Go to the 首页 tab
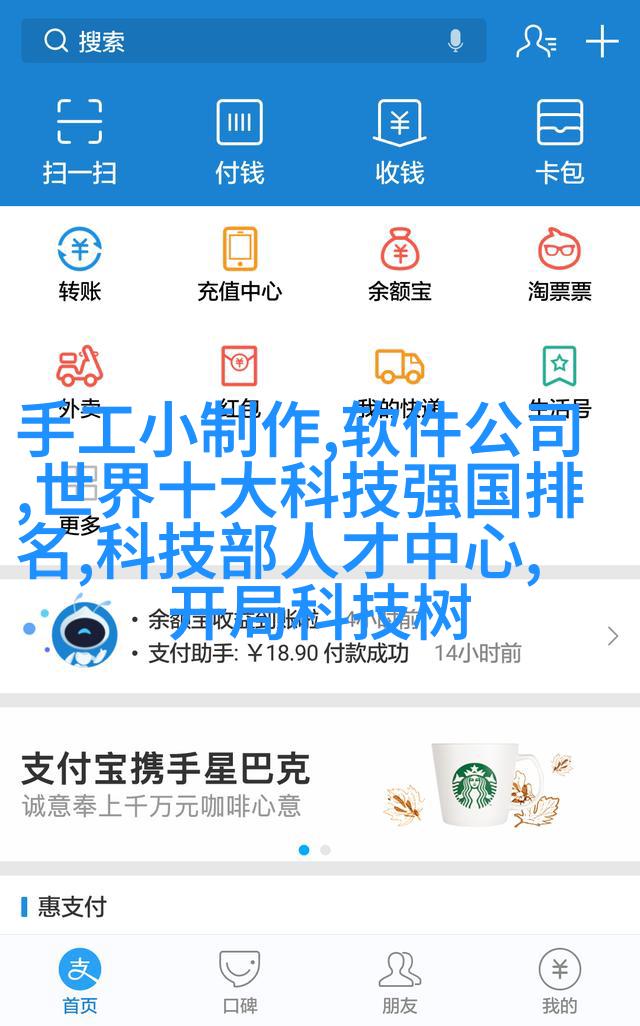 coord(80,982)
